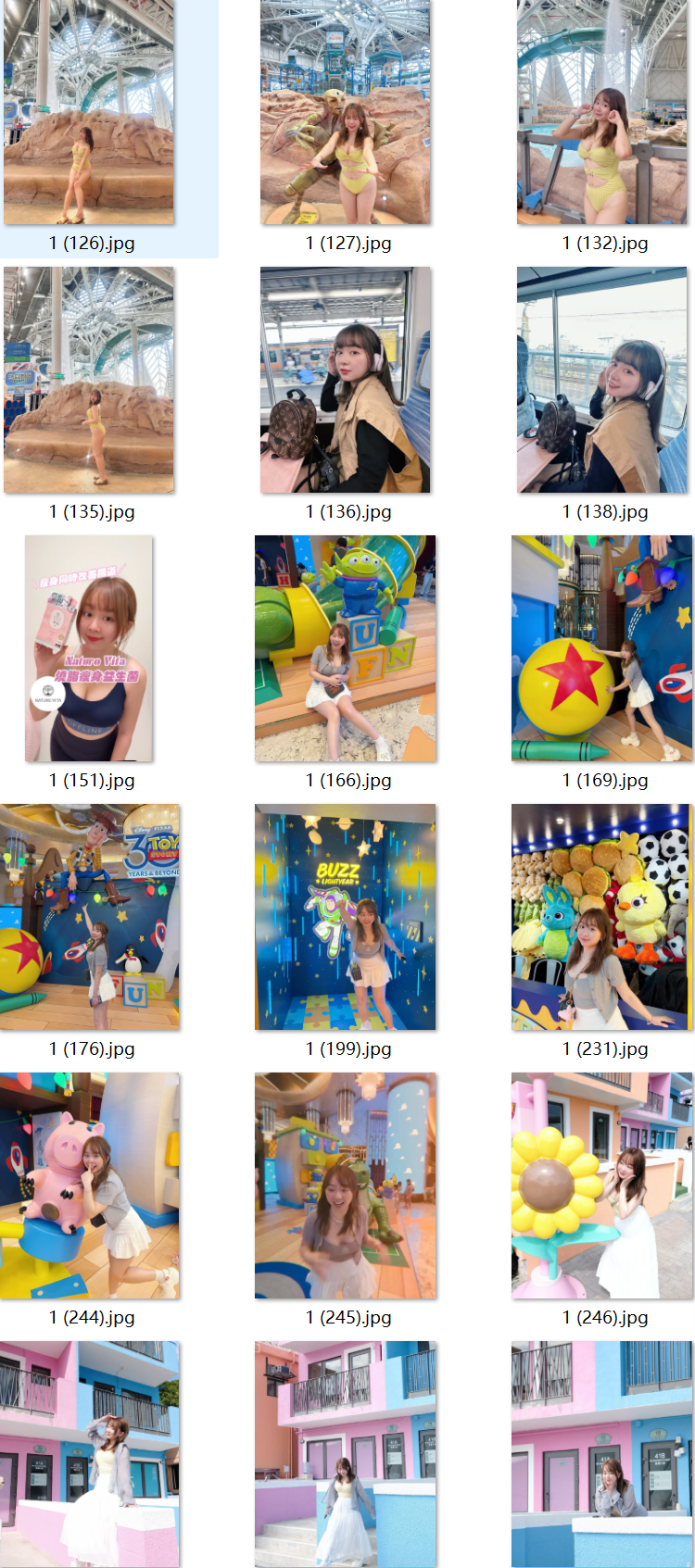This screenshot has height=1568, width=695.
Task: Open image 1 (246).jpg
Action: tap(602, 1185)
